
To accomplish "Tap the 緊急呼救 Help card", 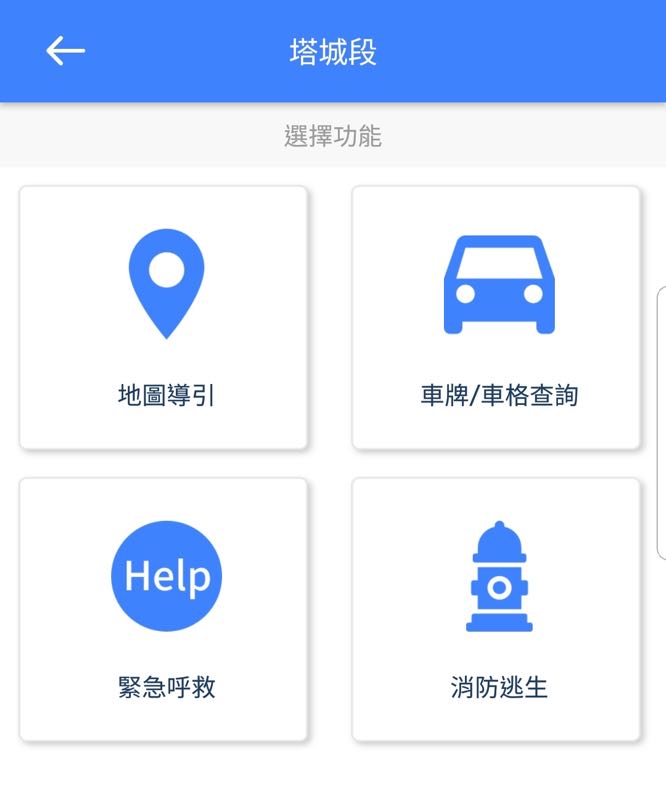I will [x=164, y=610].
